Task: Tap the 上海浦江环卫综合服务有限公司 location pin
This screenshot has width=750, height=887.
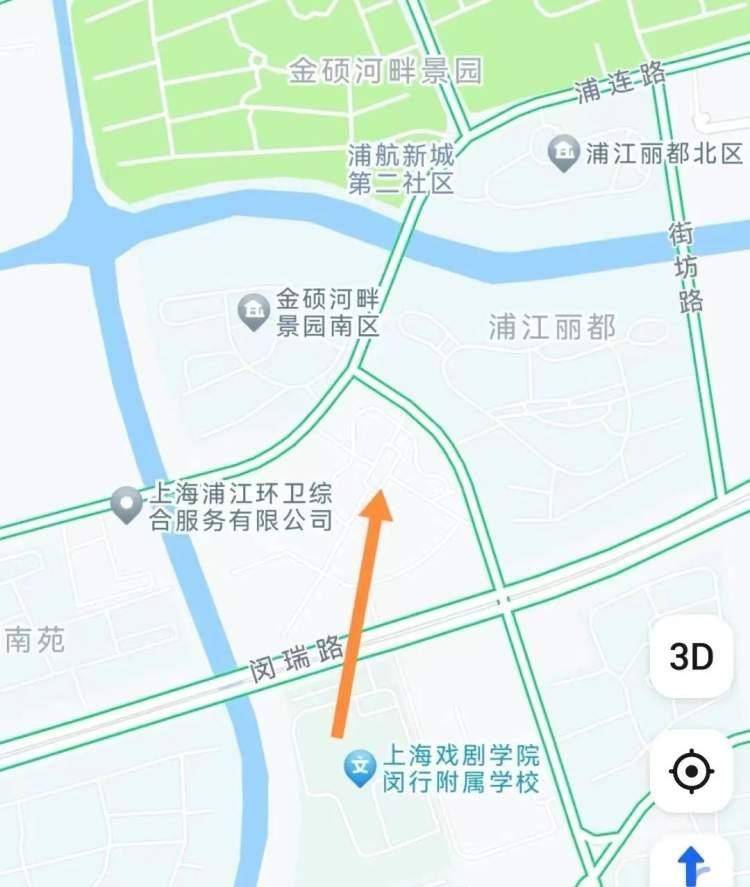Action: pyautogui.click(x=126, y=504)
